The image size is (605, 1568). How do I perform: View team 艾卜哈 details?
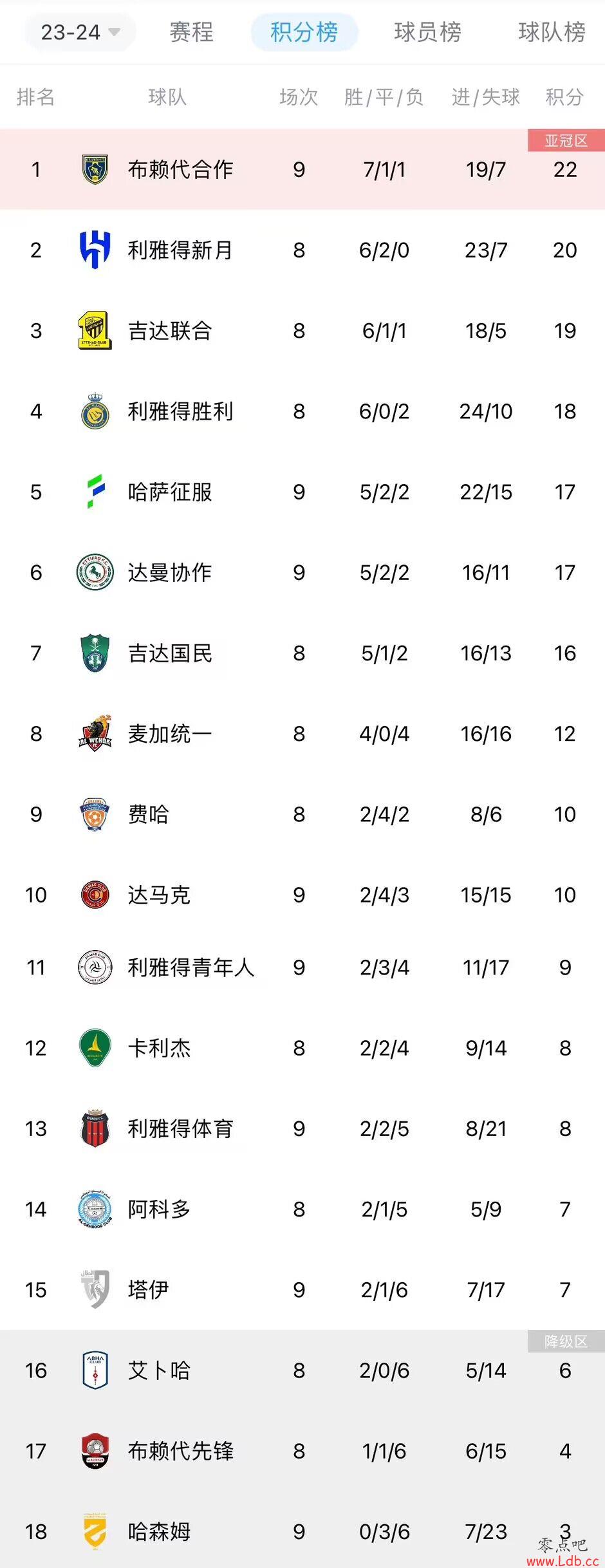pyautogui.click(x=159, y=1370)
